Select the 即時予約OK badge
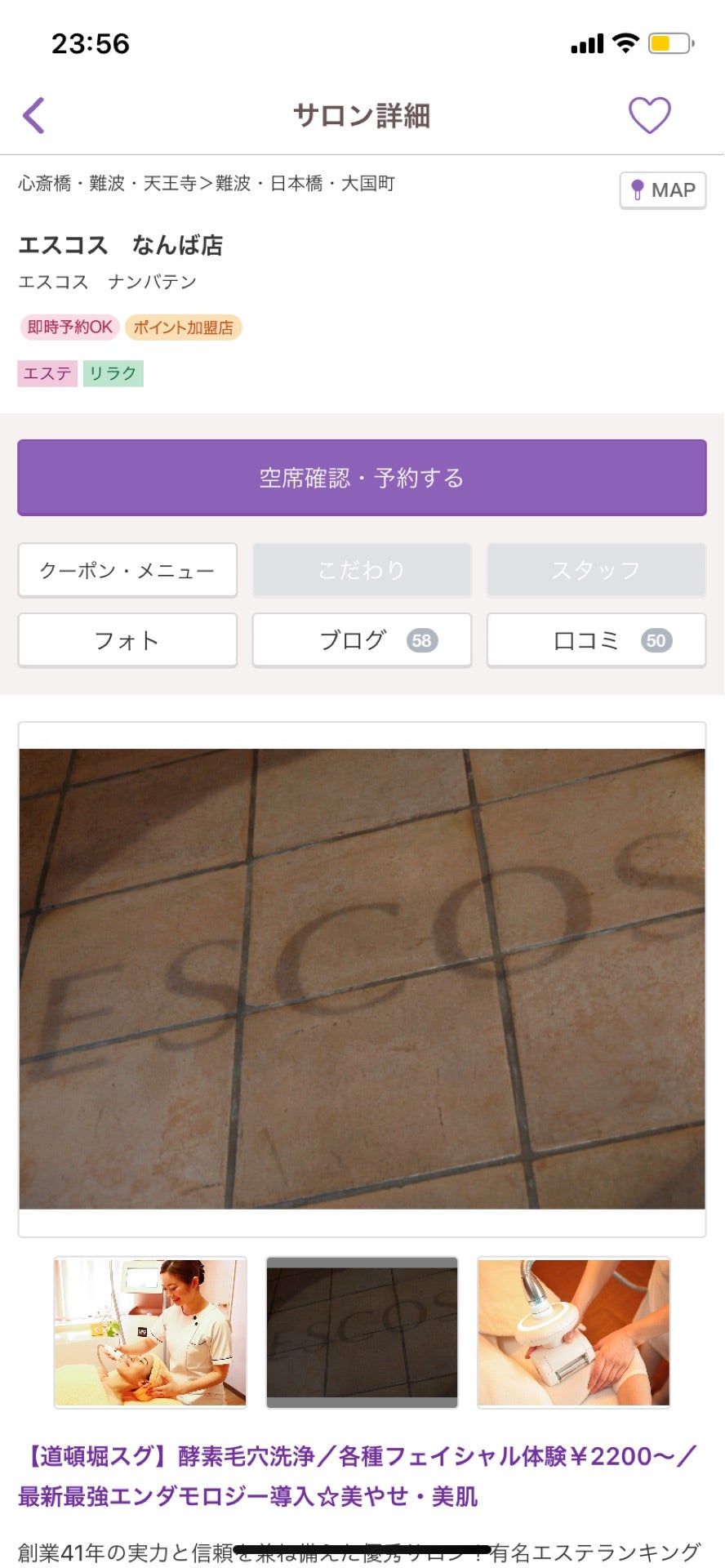This screenshot has width=725, height=1568. [70, 327]
